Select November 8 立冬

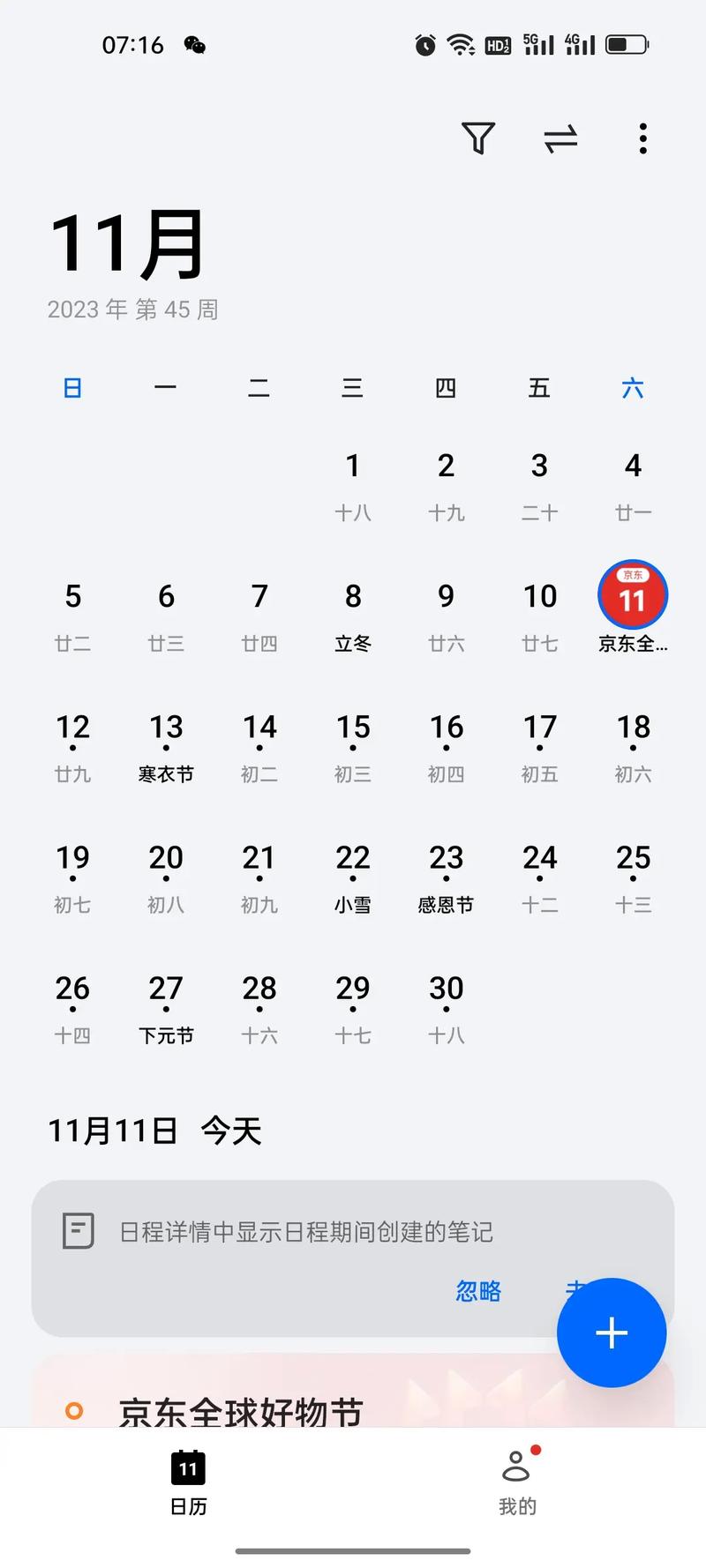click(353, 614)
